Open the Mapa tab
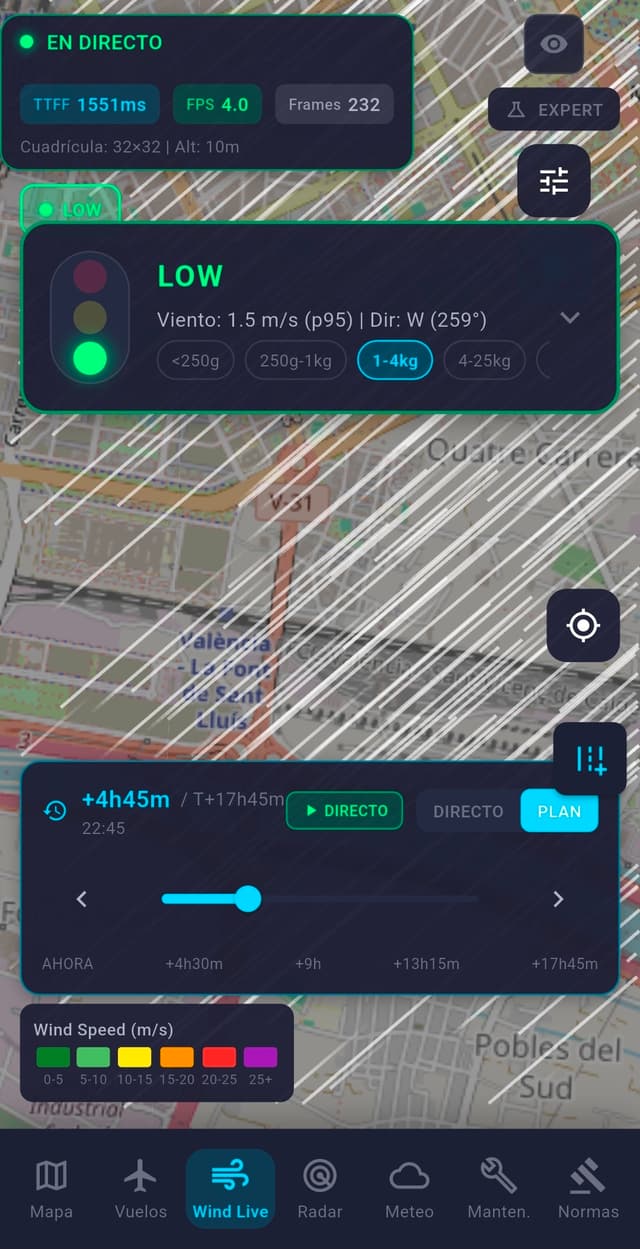640x1249 pixels. click(51, 1189)
